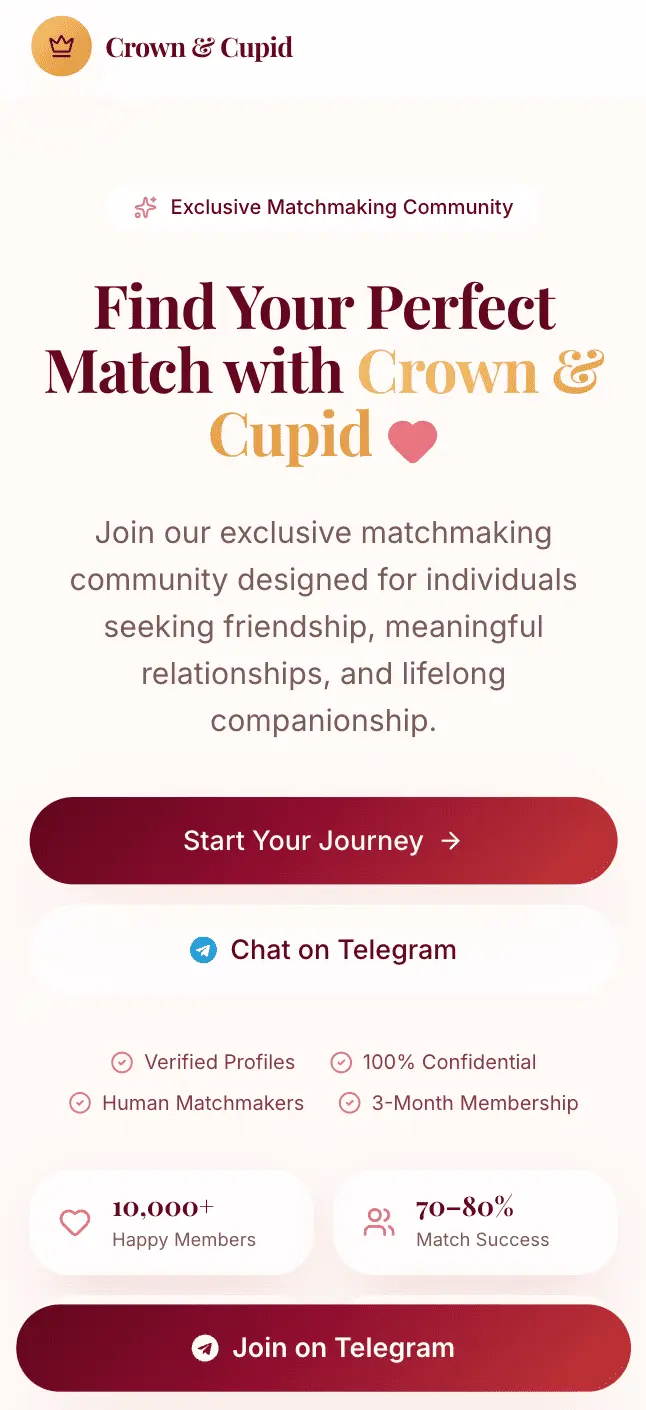This screenshot has width=646, height=1410.
Task: Open Crown & Cupid home link
Action: pos(162,47)
